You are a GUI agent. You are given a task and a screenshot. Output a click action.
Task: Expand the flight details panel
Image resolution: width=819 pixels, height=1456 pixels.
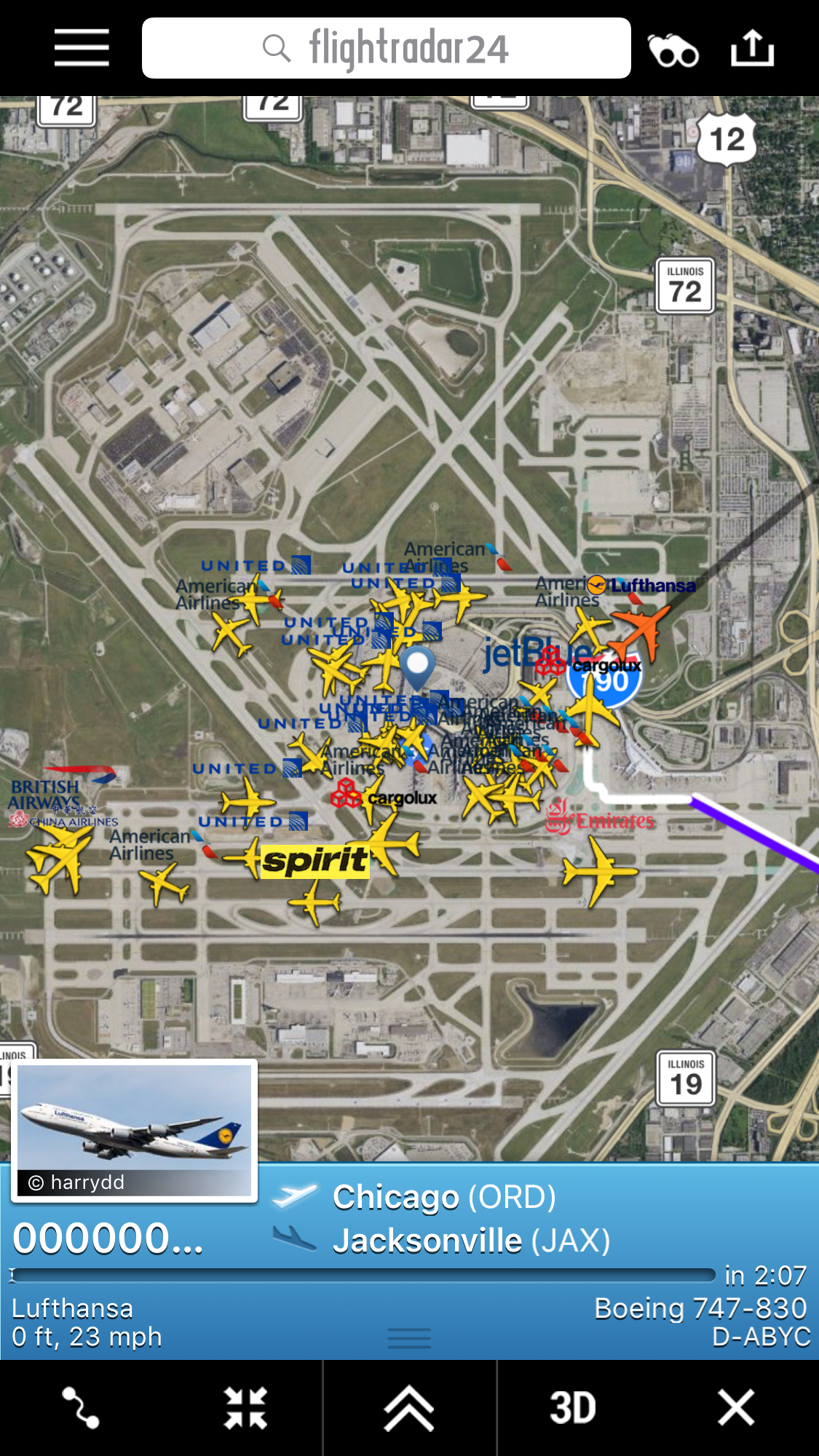[409, 1407]
